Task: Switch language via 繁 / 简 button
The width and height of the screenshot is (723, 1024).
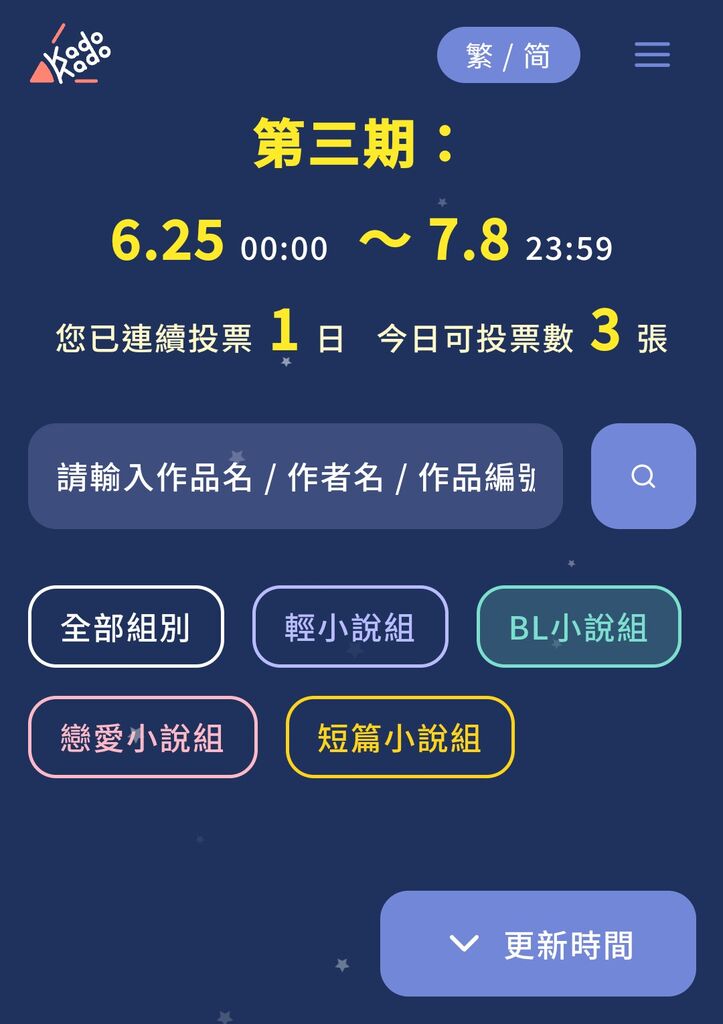Action: pos(508,55)
